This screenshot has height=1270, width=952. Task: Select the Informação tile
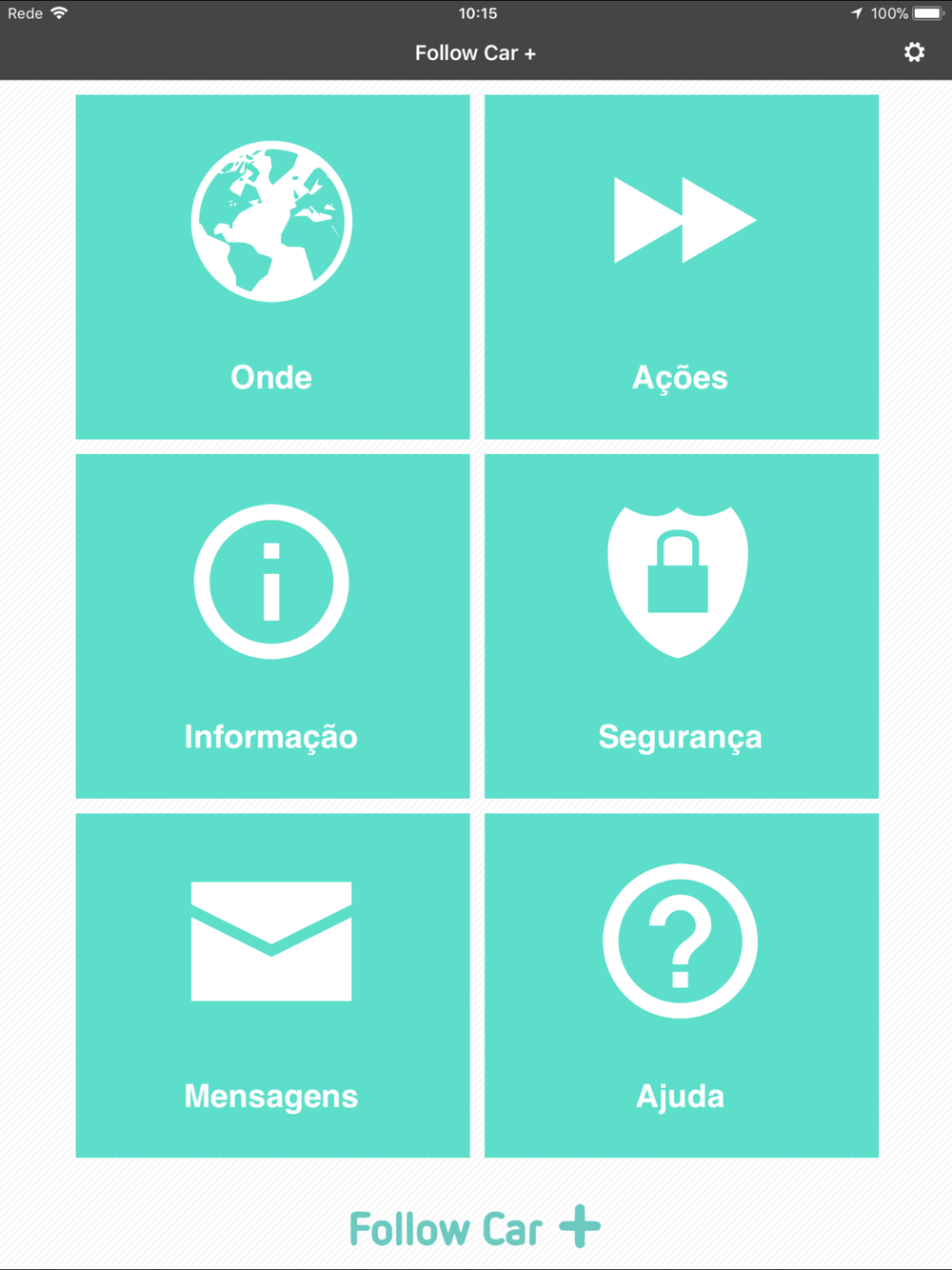pos(272,626)
